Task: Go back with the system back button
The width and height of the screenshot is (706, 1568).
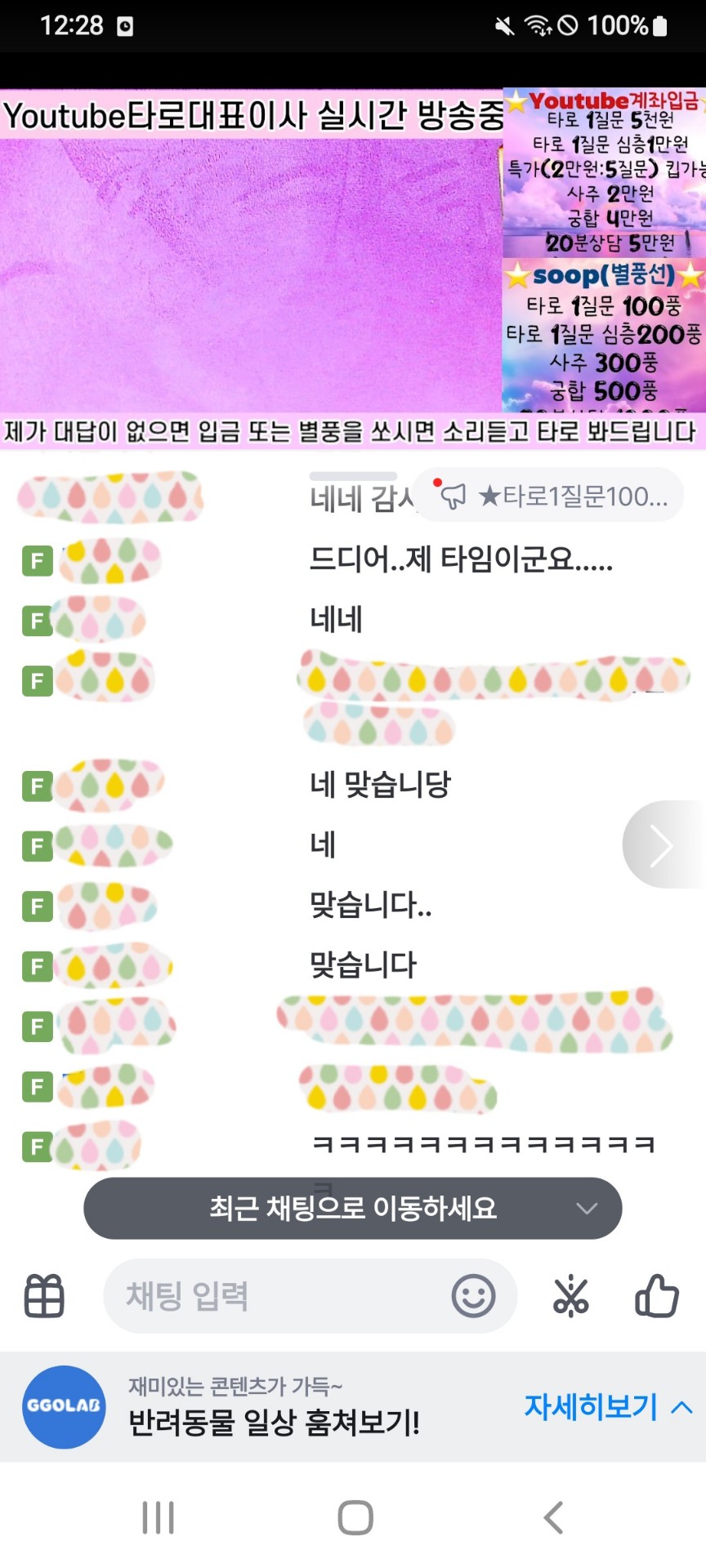Action: (553, 1517)
